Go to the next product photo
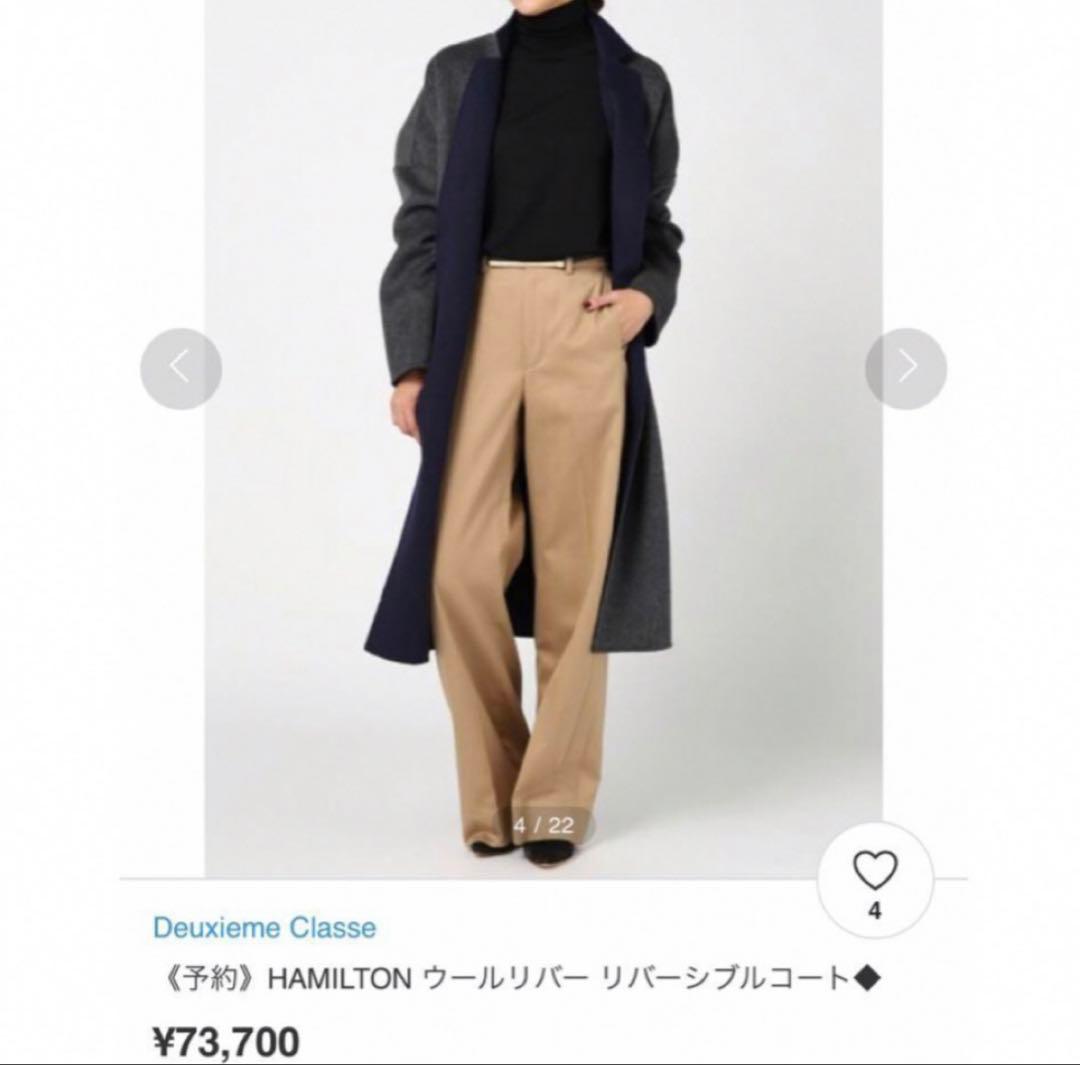 906,368
